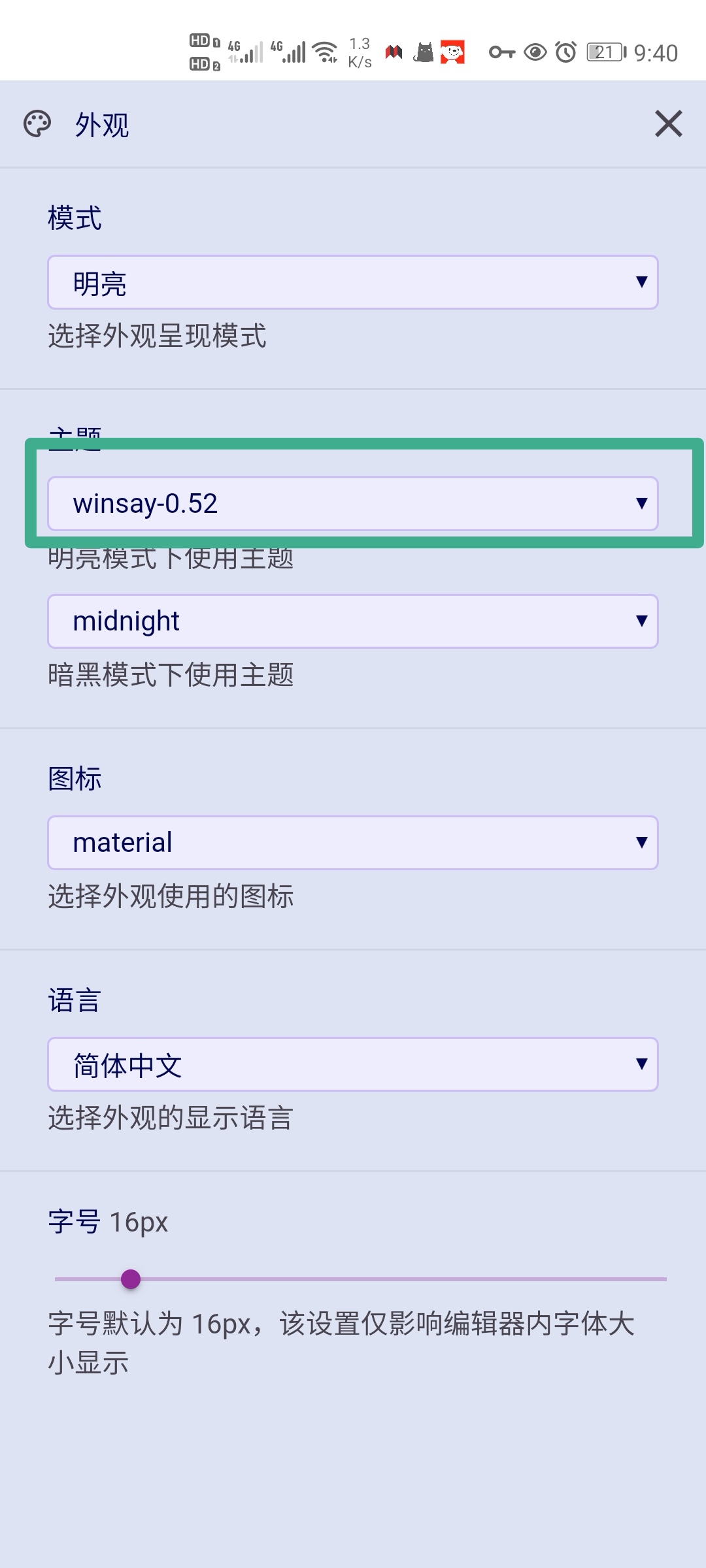
Task: Tap the battery indicator showing 21 percent
Action: (x=604, y=52)
